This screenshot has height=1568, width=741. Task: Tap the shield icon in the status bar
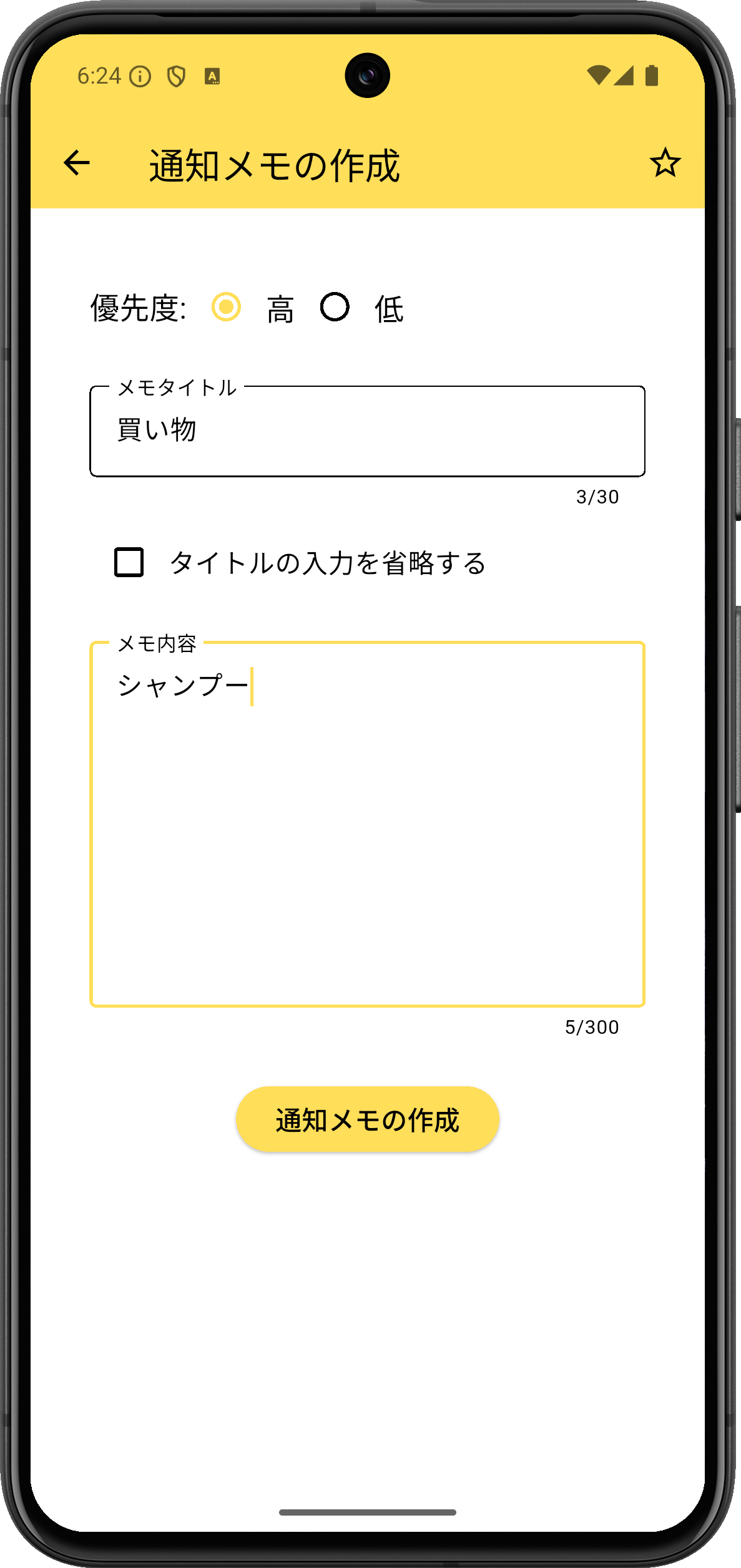click(175, 75)
